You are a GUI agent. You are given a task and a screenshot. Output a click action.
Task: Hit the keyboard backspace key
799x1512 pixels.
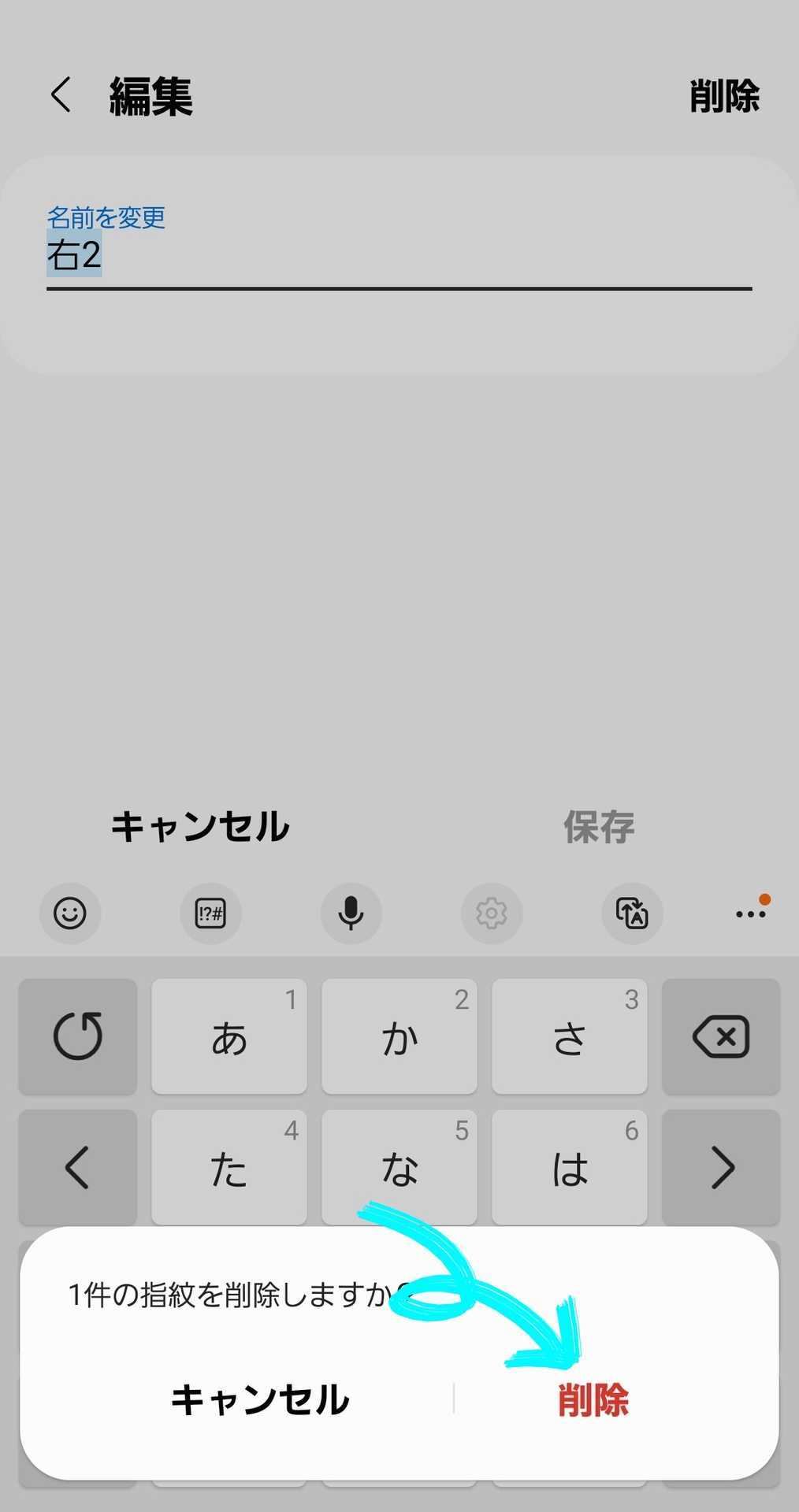(x=720, y=1036)
